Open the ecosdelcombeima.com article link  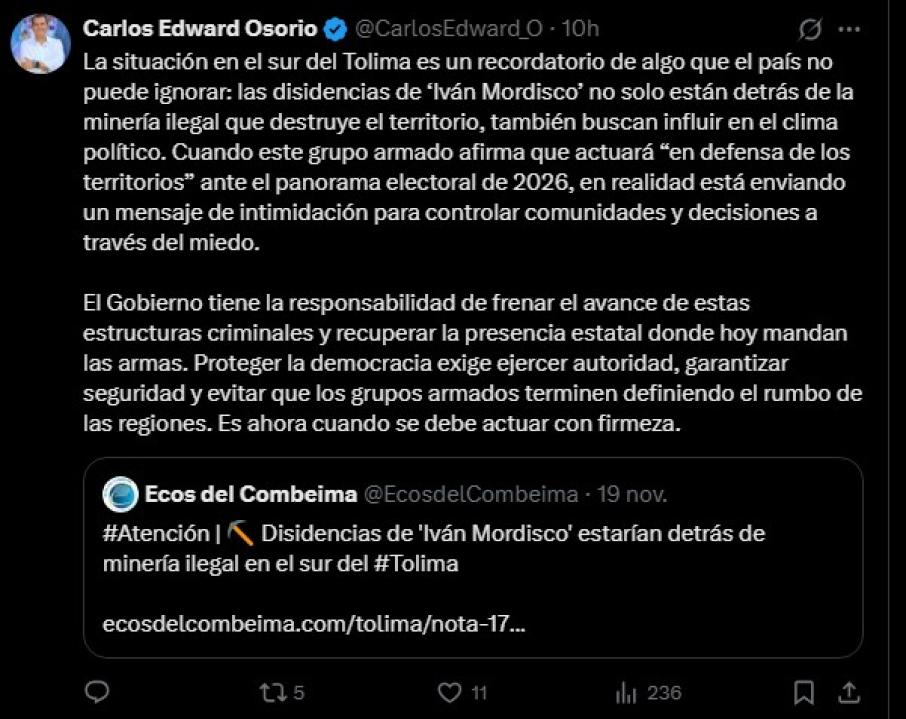[x=315, y=624]
